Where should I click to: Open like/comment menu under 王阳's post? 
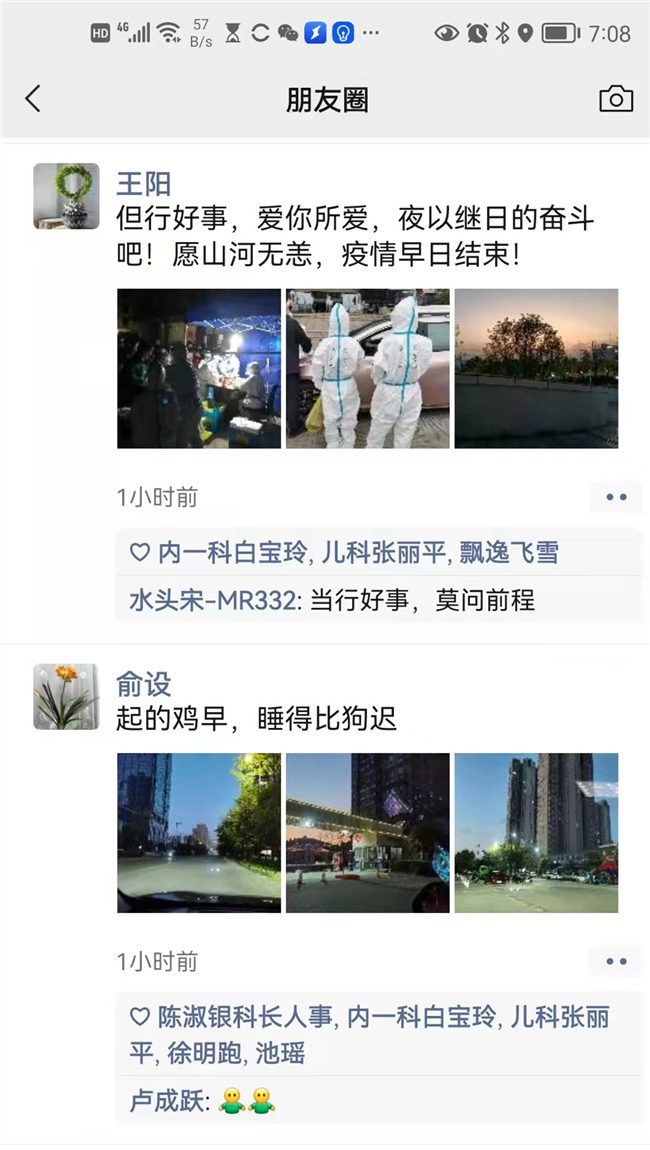tap(616, 497)
